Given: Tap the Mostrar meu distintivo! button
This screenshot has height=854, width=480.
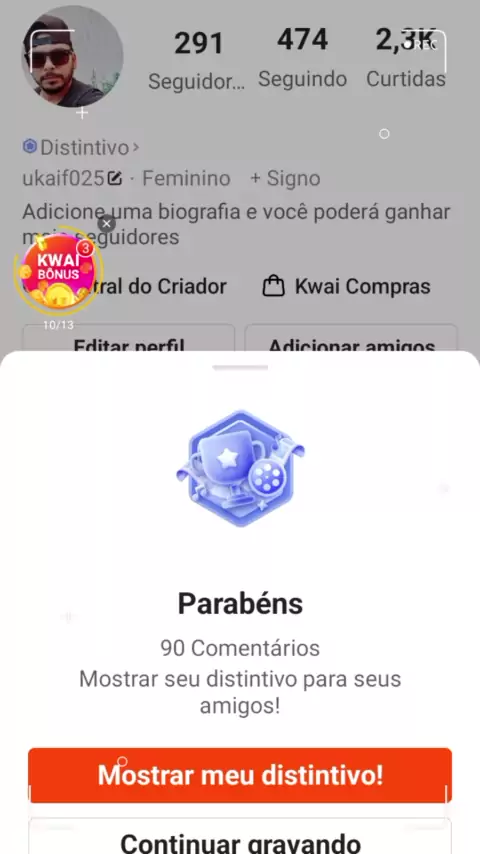Looking at the screenshot, I should coord(240,775).
